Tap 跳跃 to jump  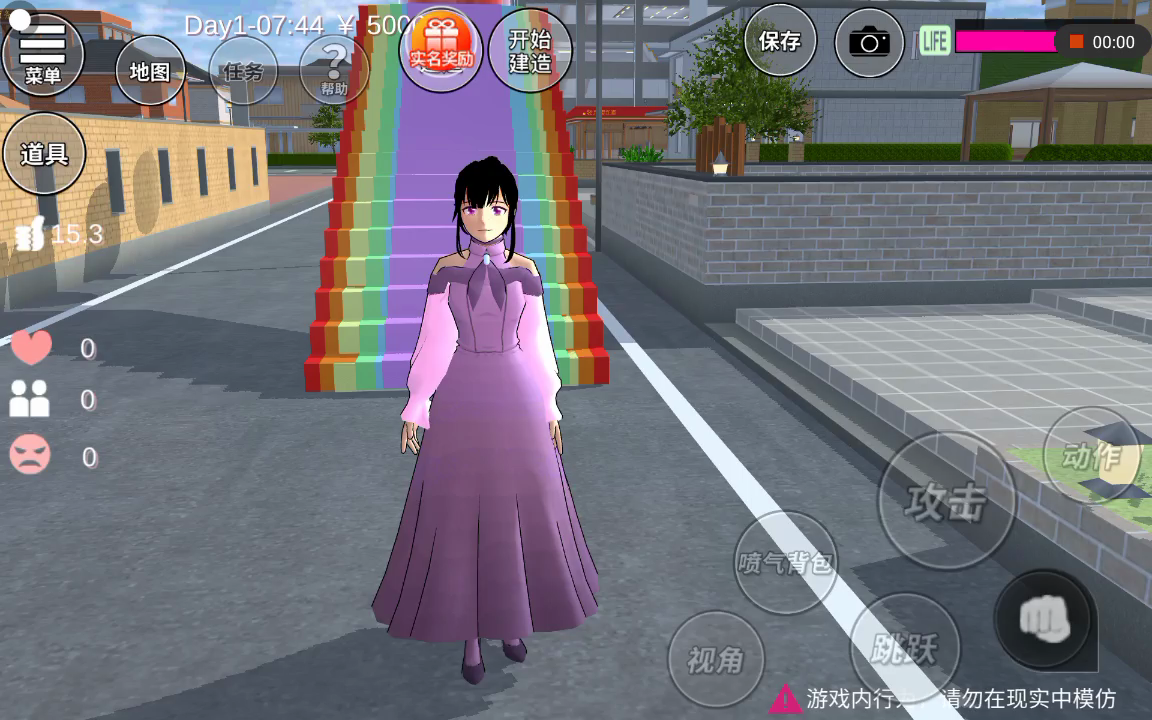[904, 648]
